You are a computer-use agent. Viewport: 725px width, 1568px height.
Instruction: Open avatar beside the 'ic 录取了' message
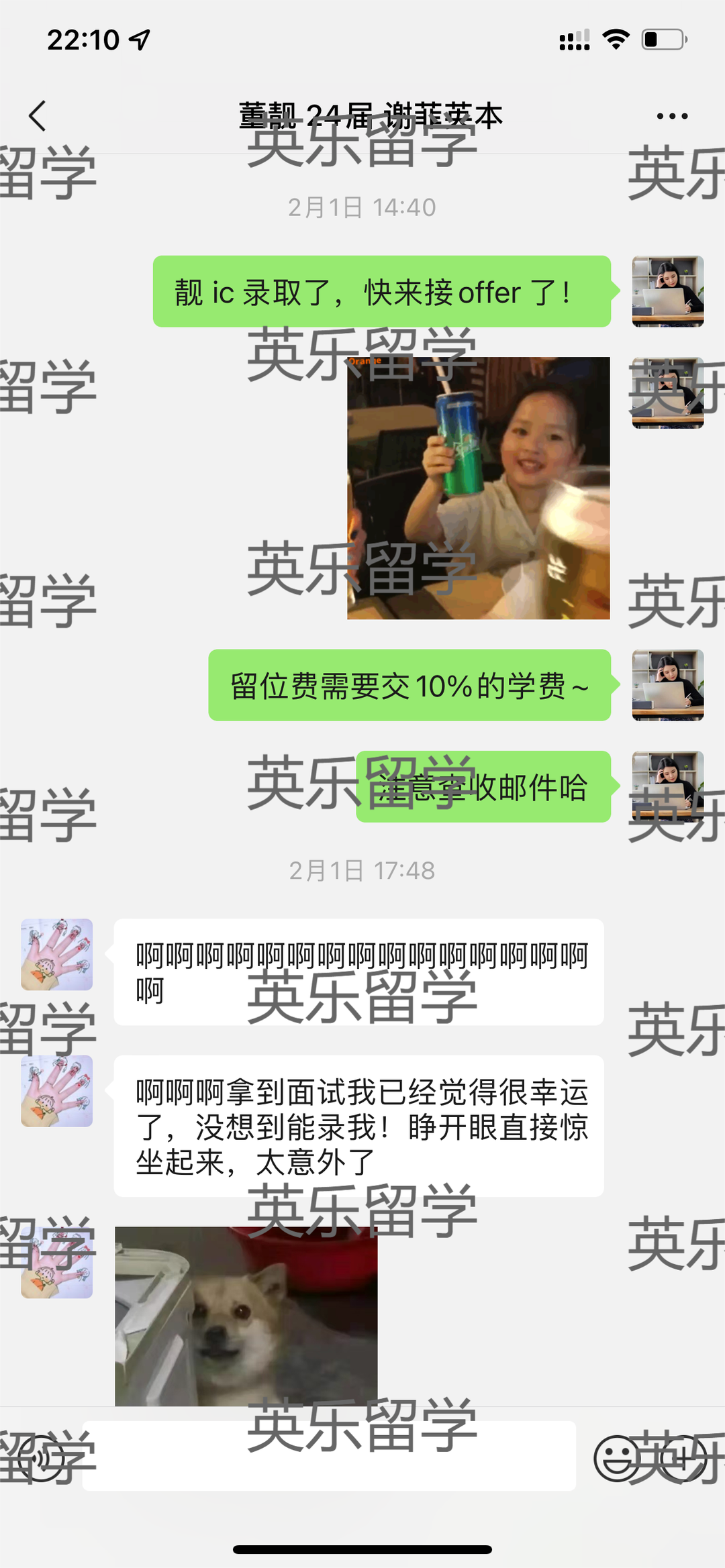tap(667, 291)
